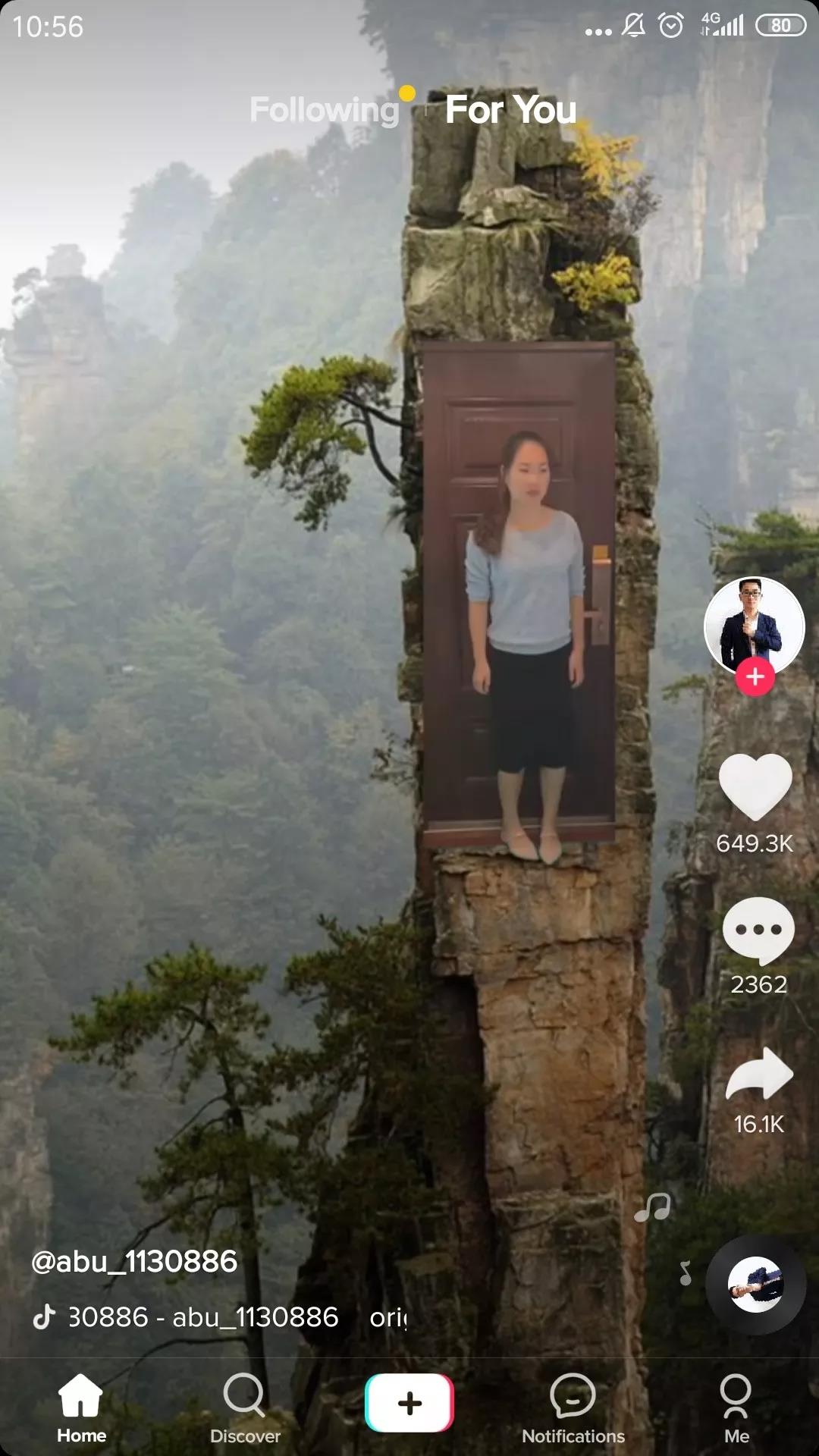Screen dimensions: 819x1456
Task: Create a new video with plus button
Action: click(x=409, y=1403)
